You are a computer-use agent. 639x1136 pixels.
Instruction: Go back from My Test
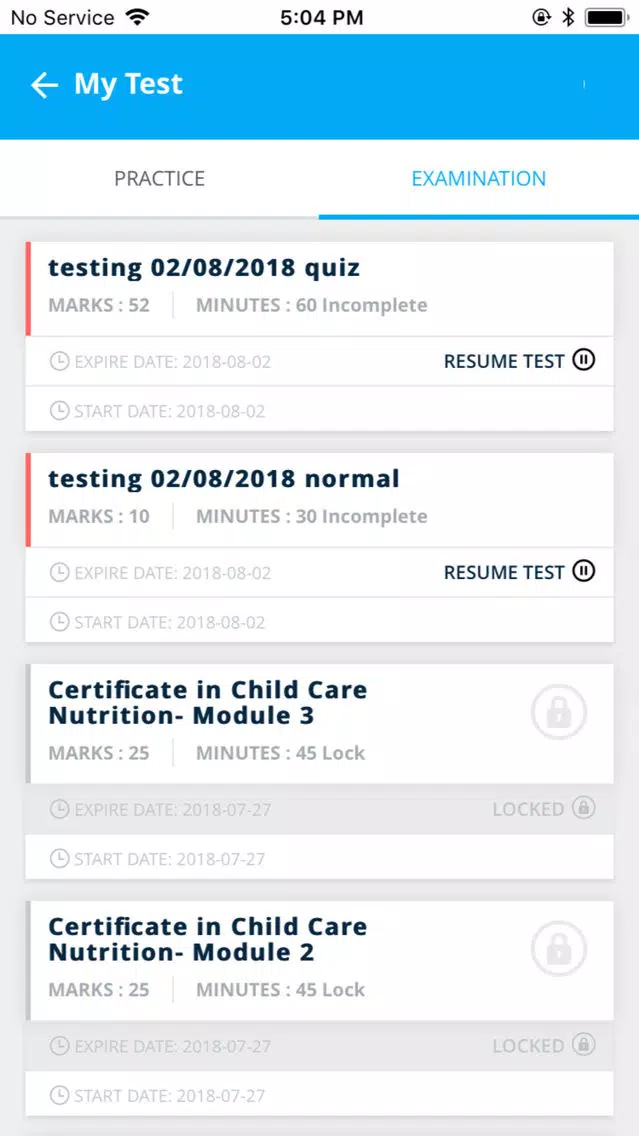click(x=44, y=86)
